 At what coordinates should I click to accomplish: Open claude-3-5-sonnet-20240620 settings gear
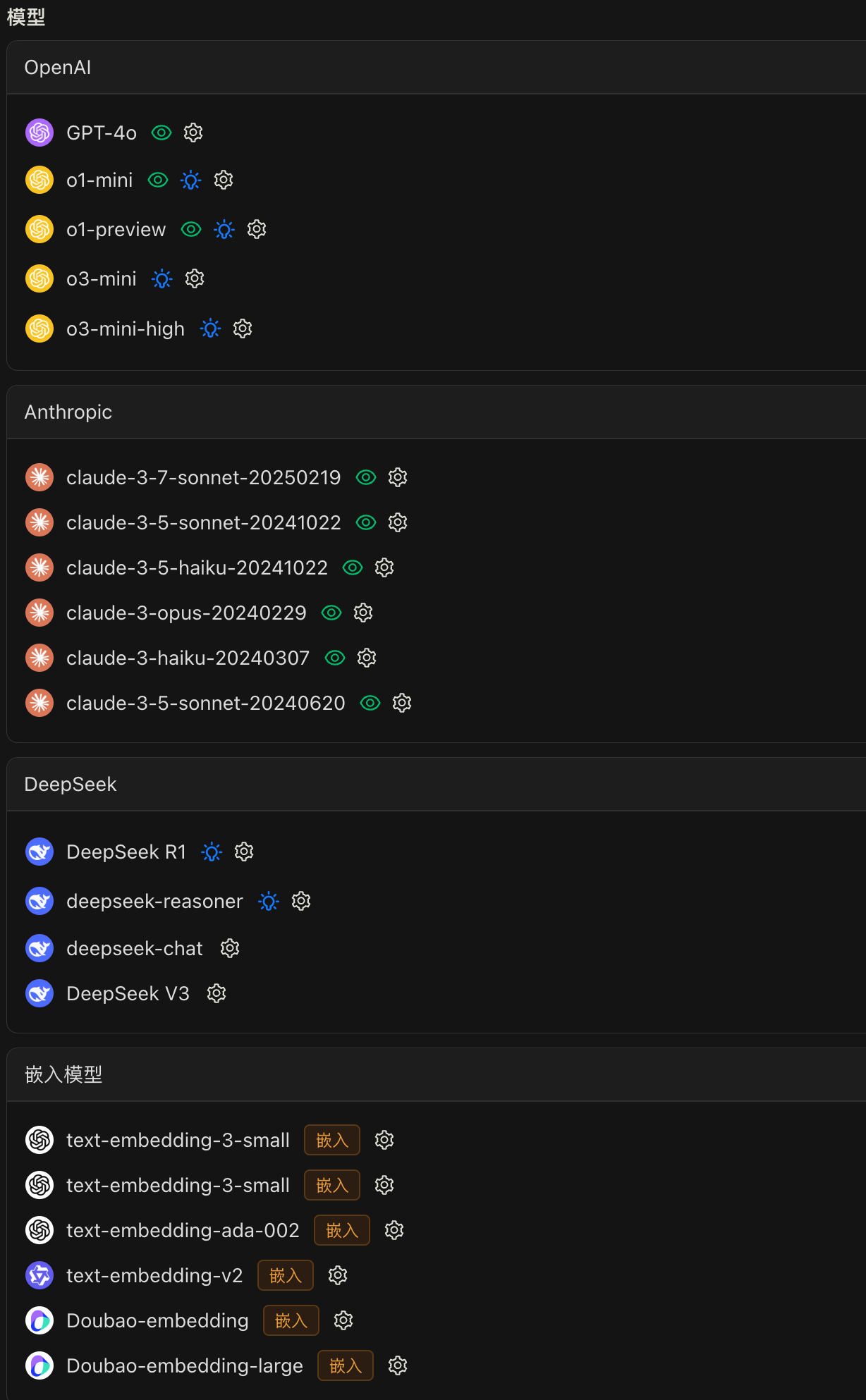[402, 703]
